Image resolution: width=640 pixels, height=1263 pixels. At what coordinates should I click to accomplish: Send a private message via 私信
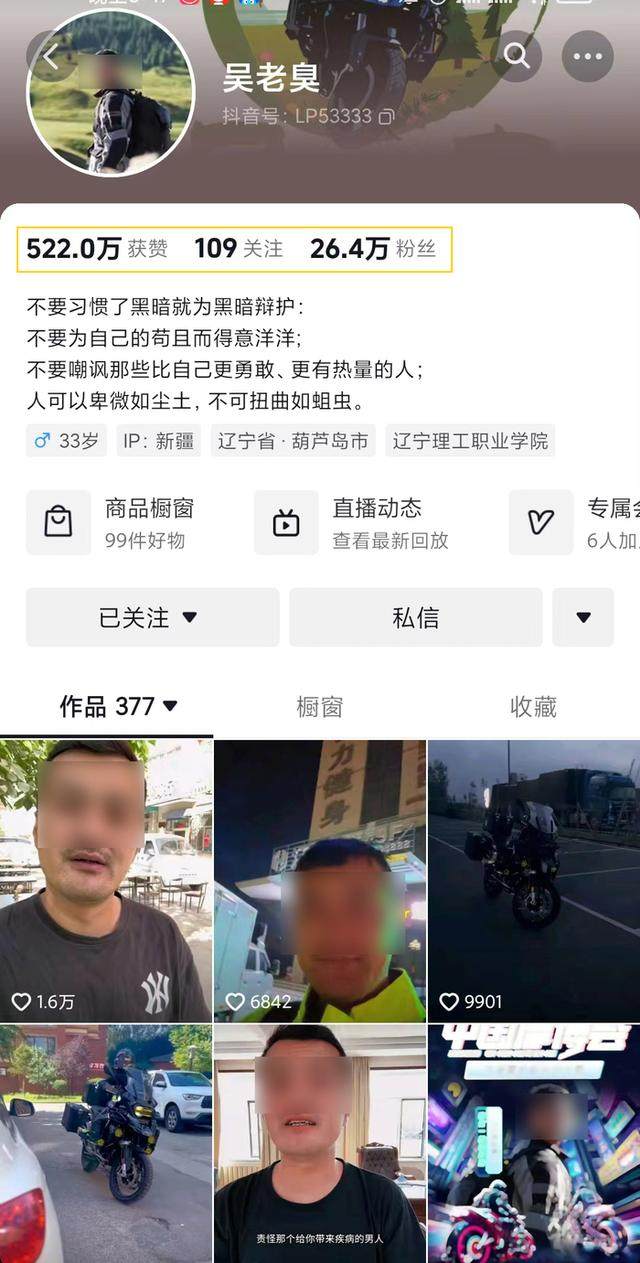tap(415, 617)
